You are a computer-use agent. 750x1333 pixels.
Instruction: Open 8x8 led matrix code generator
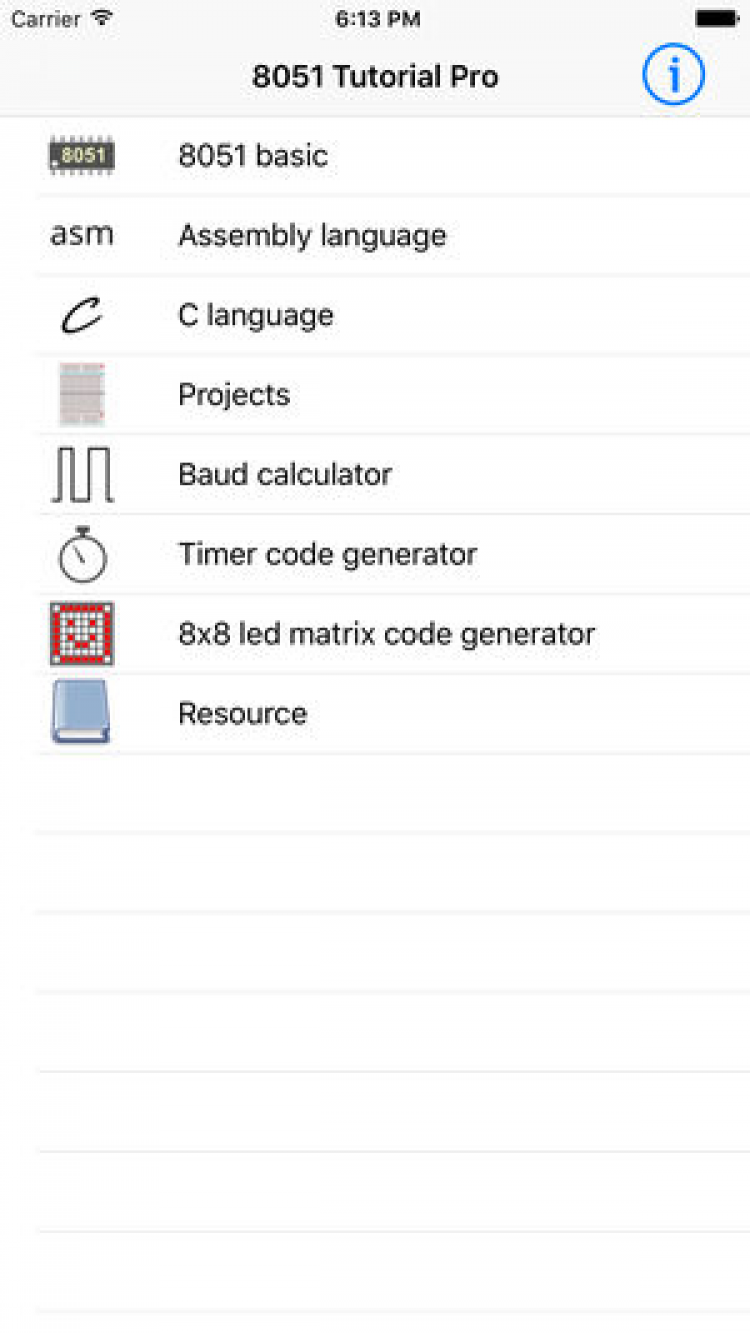point(386,634)
